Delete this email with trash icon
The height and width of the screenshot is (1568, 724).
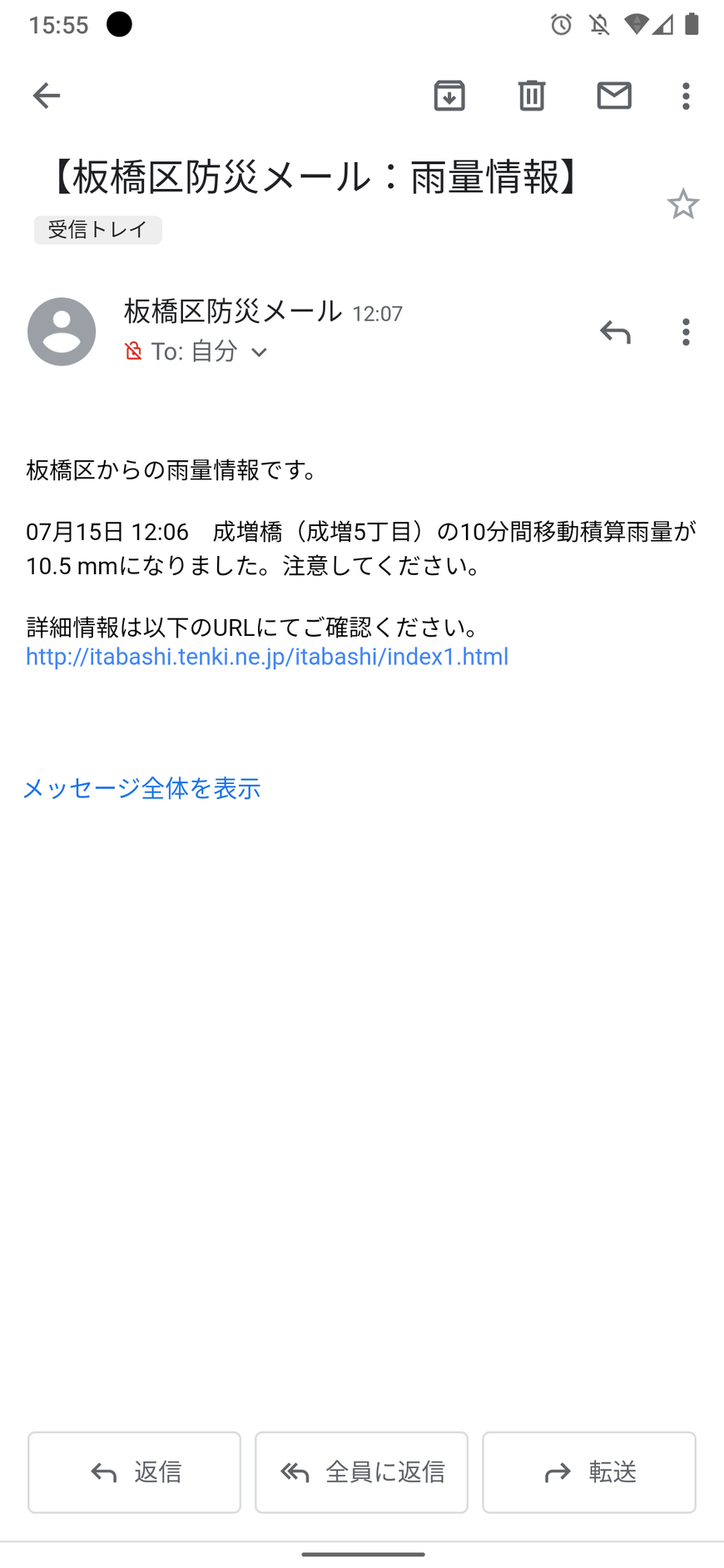[532, 96]
